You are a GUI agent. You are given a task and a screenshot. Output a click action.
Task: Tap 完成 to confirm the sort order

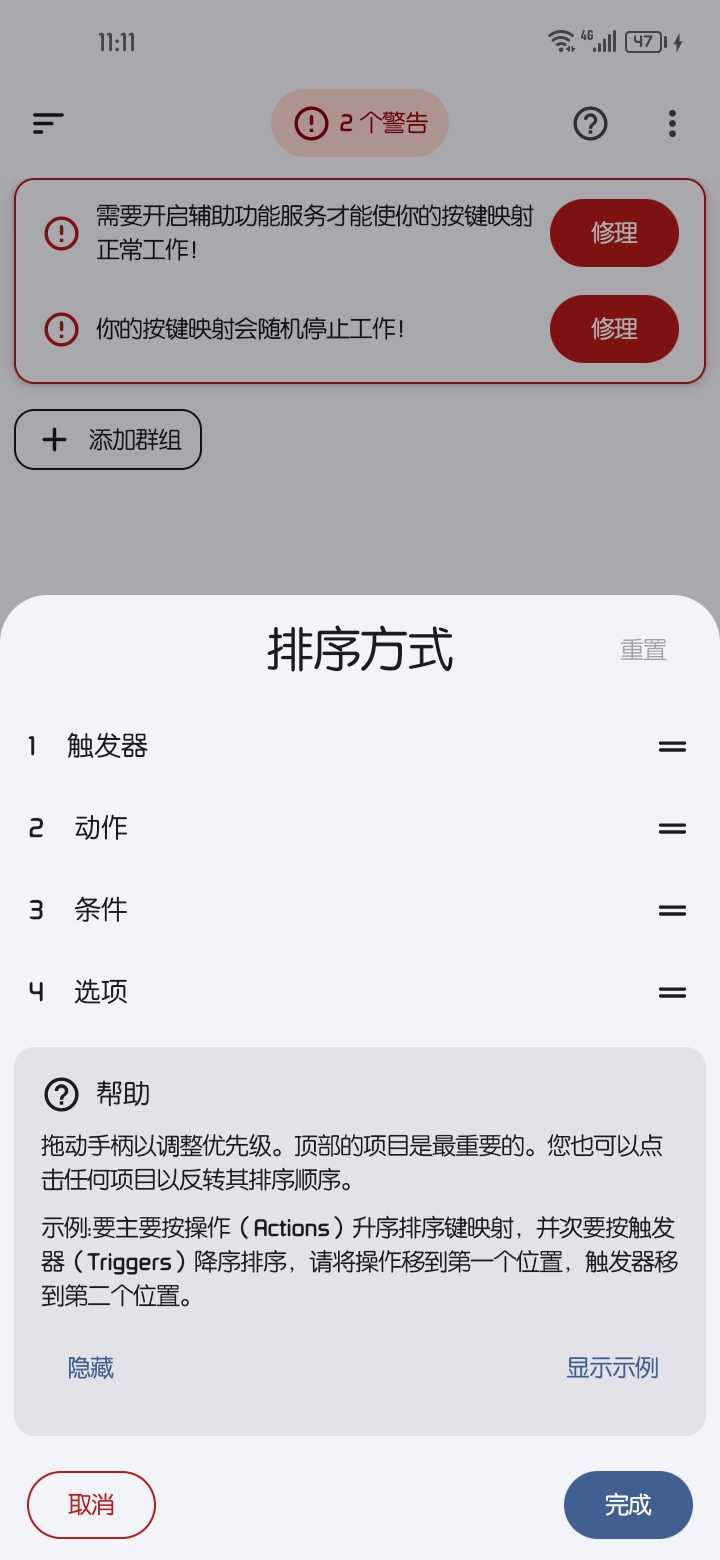pos(628,1504)
